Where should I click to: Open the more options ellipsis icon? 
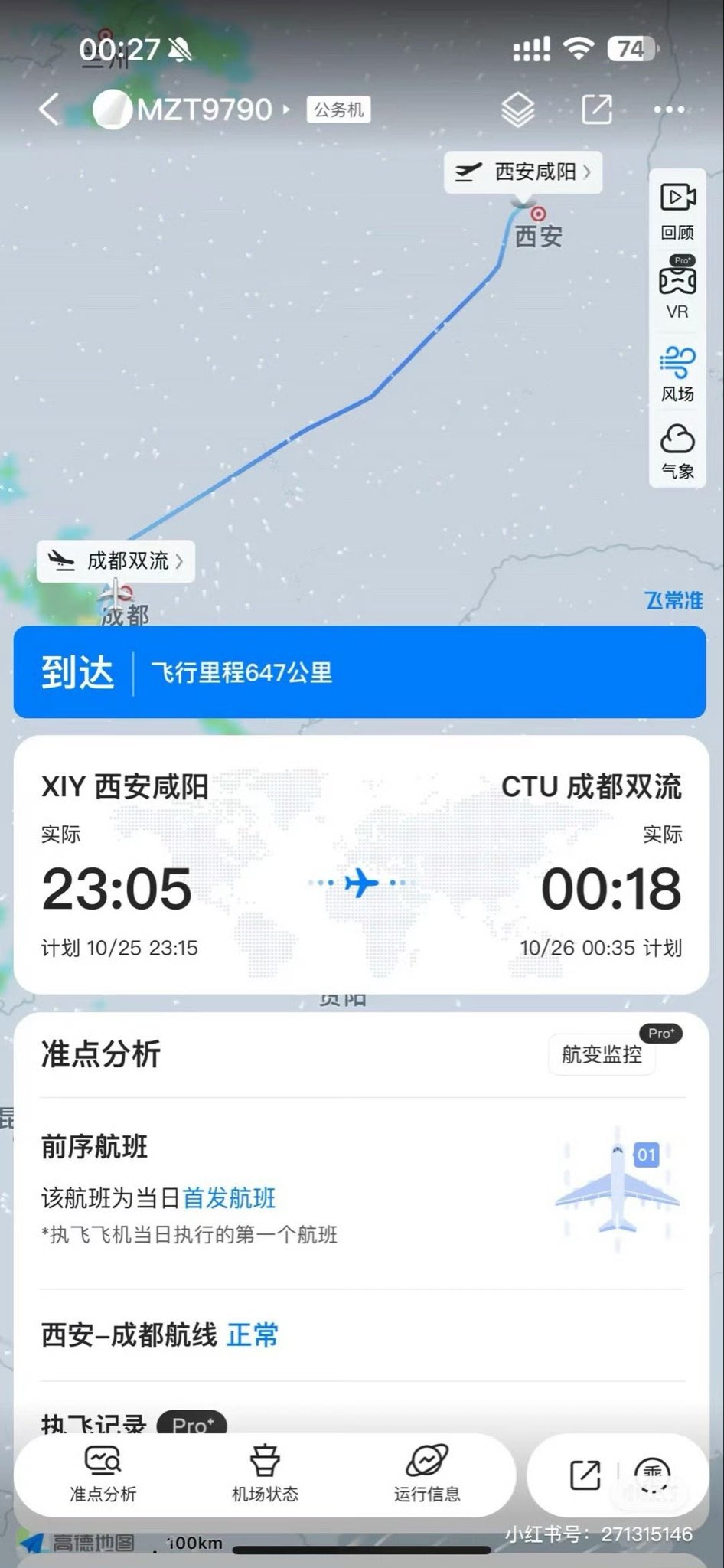click(670, 109)
